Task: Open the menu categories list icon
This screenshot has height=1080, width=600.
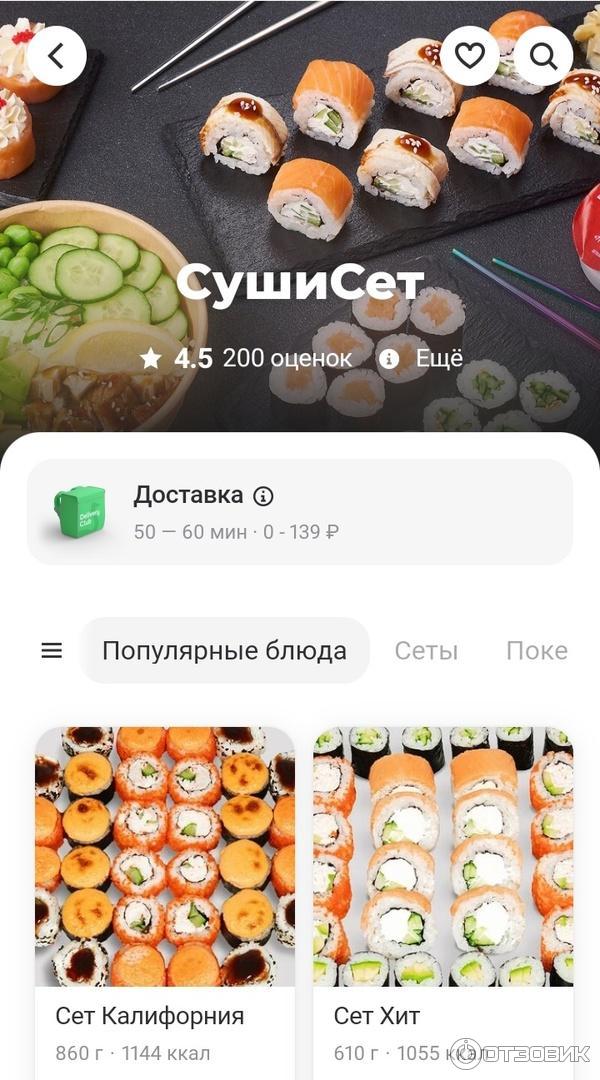Action: (x=51, y=651)
